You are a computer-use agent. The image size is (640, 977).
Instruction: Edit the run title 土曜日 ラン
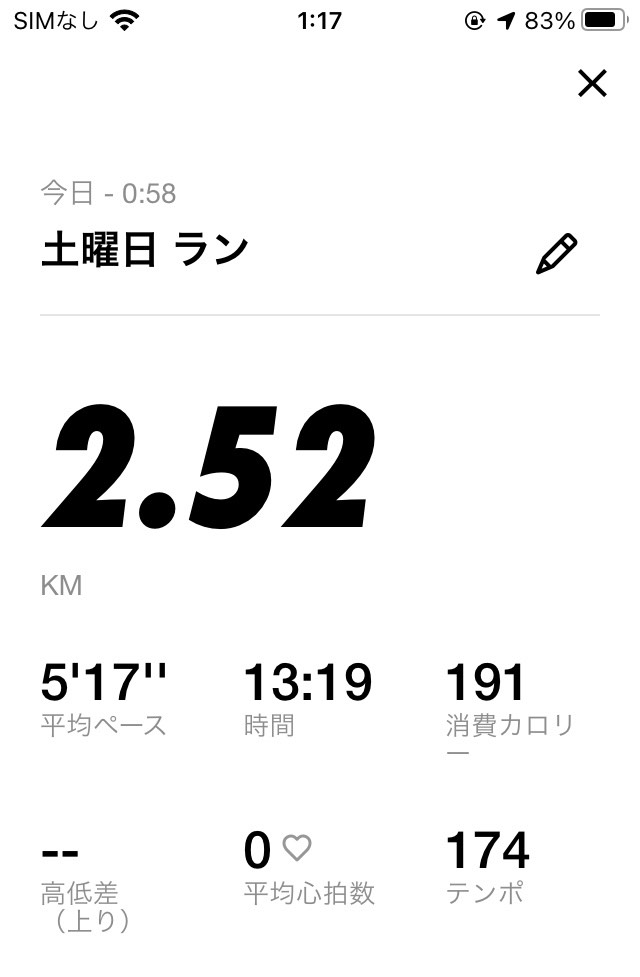pos(556,254)
